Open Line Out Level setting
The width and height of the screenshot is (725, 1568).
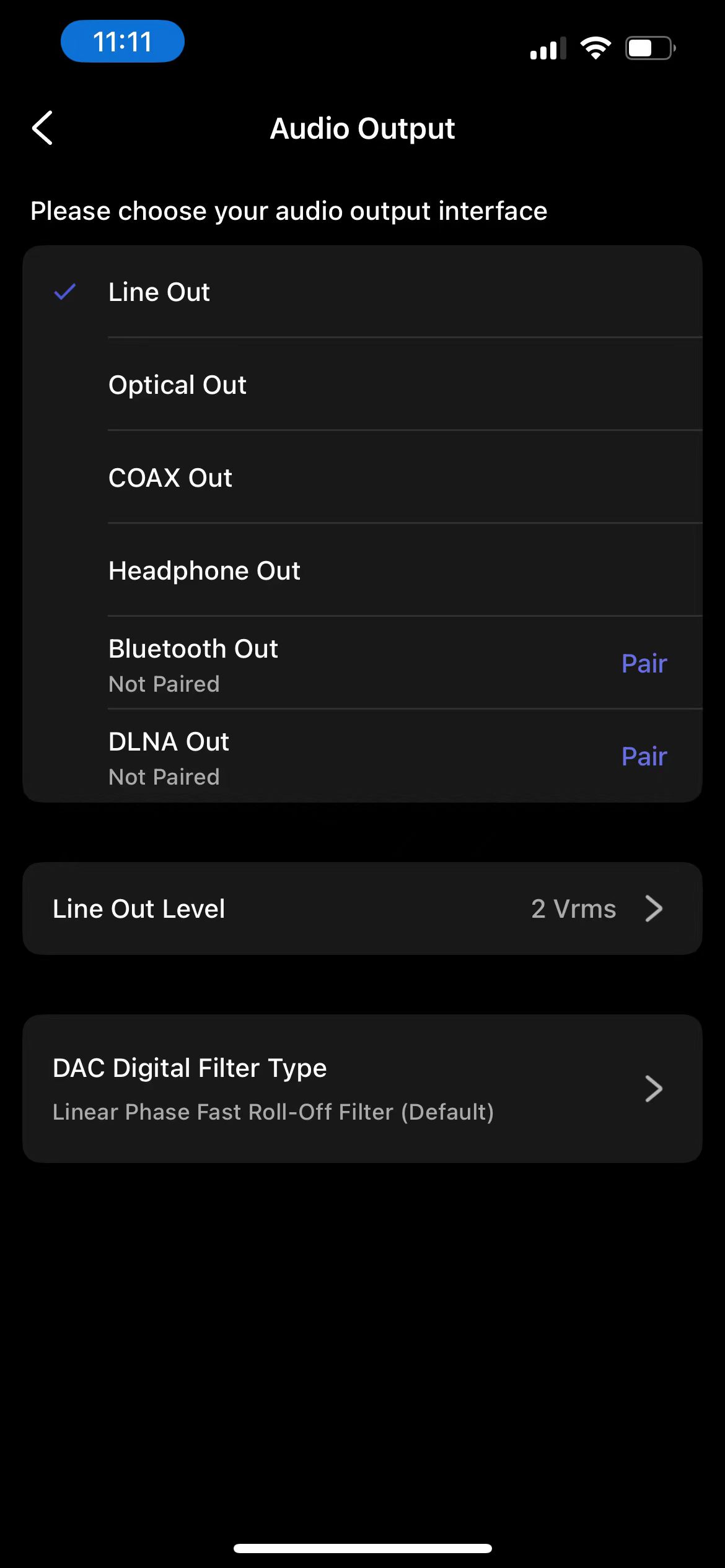tap(362, 909)
